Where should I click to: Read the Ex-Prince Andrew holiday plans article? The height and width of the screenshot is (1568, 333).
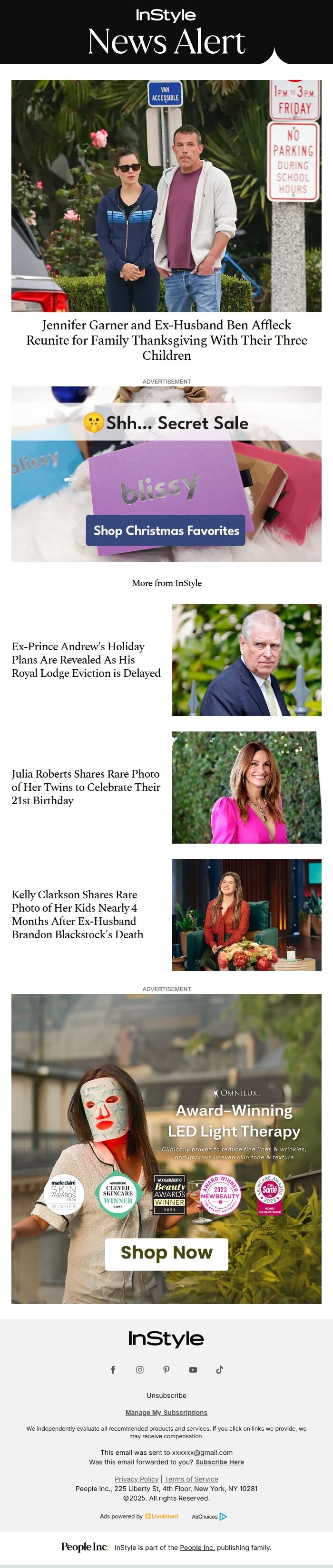tap(86, 659)
